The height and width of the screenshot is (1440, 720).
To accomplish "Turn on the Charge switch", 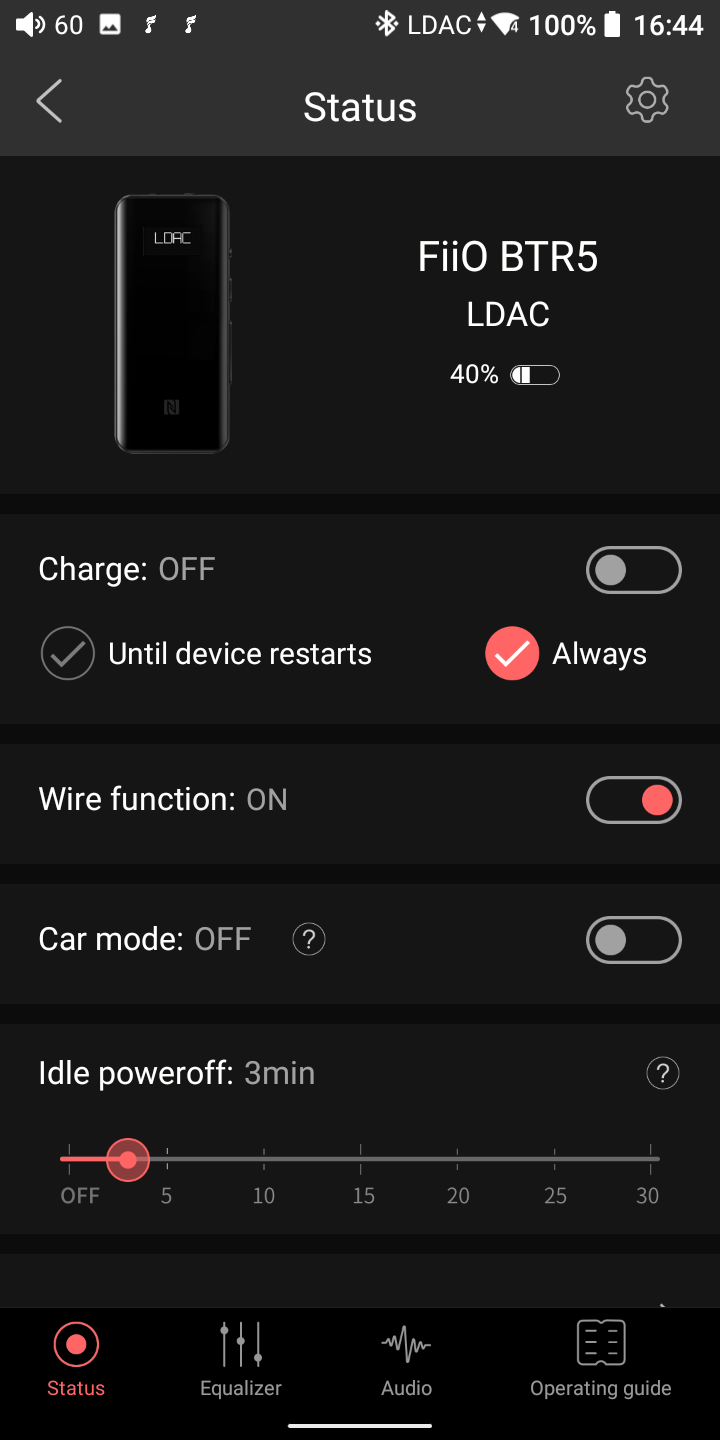I will (x=633, y=570).
